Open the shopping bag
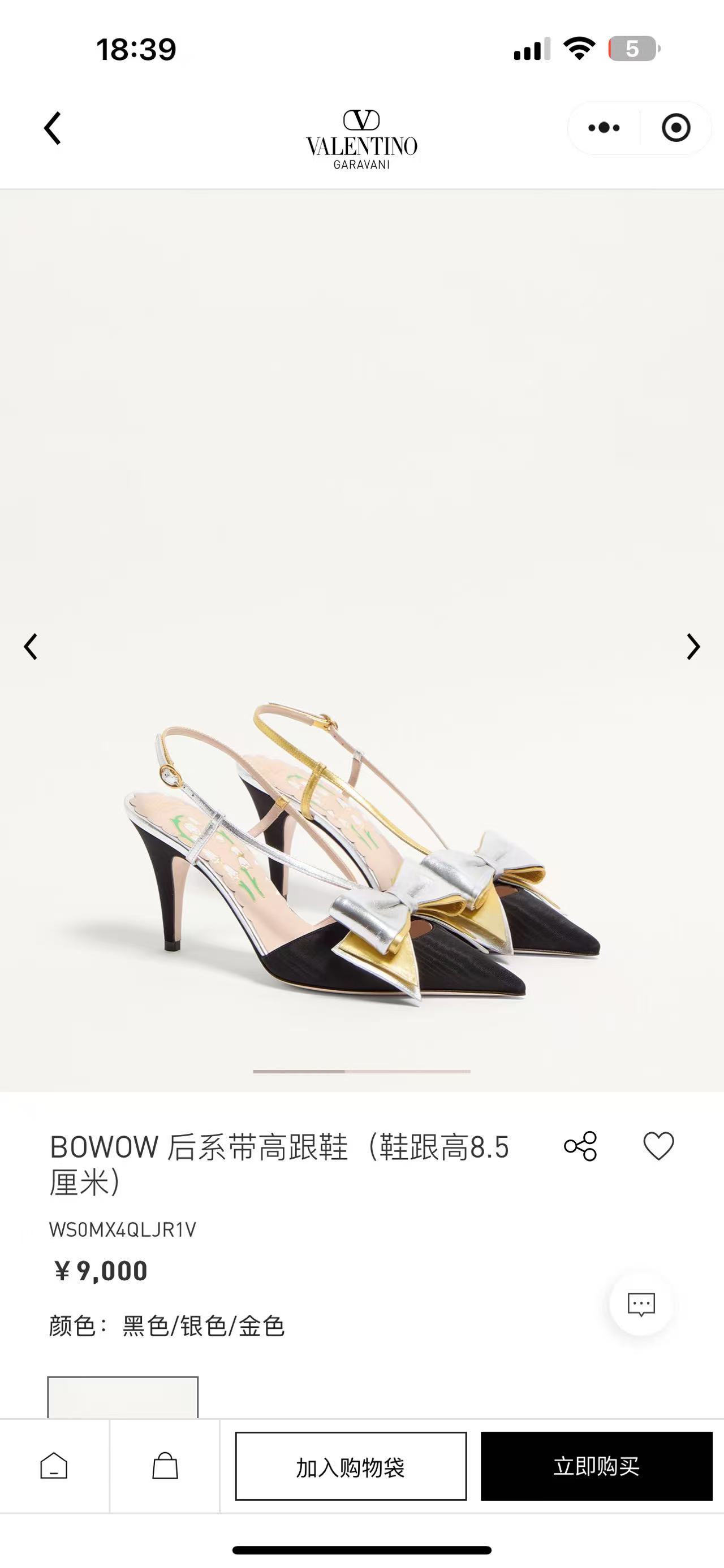This screenshot has width=724, height=1568. click(x=165, y=1466)
